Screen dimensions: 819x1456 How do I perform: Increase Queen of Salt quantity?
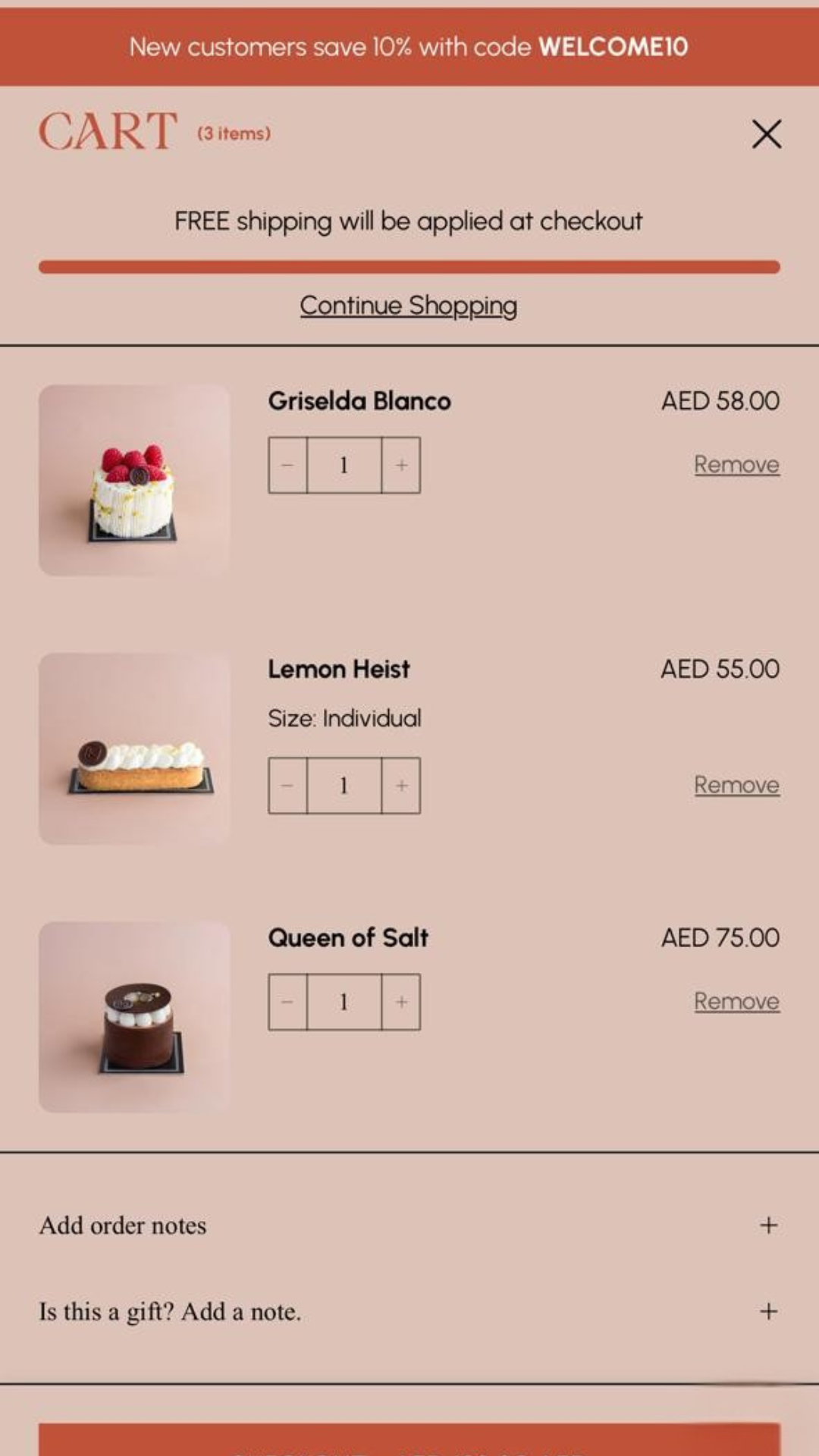pos(401,1002)
